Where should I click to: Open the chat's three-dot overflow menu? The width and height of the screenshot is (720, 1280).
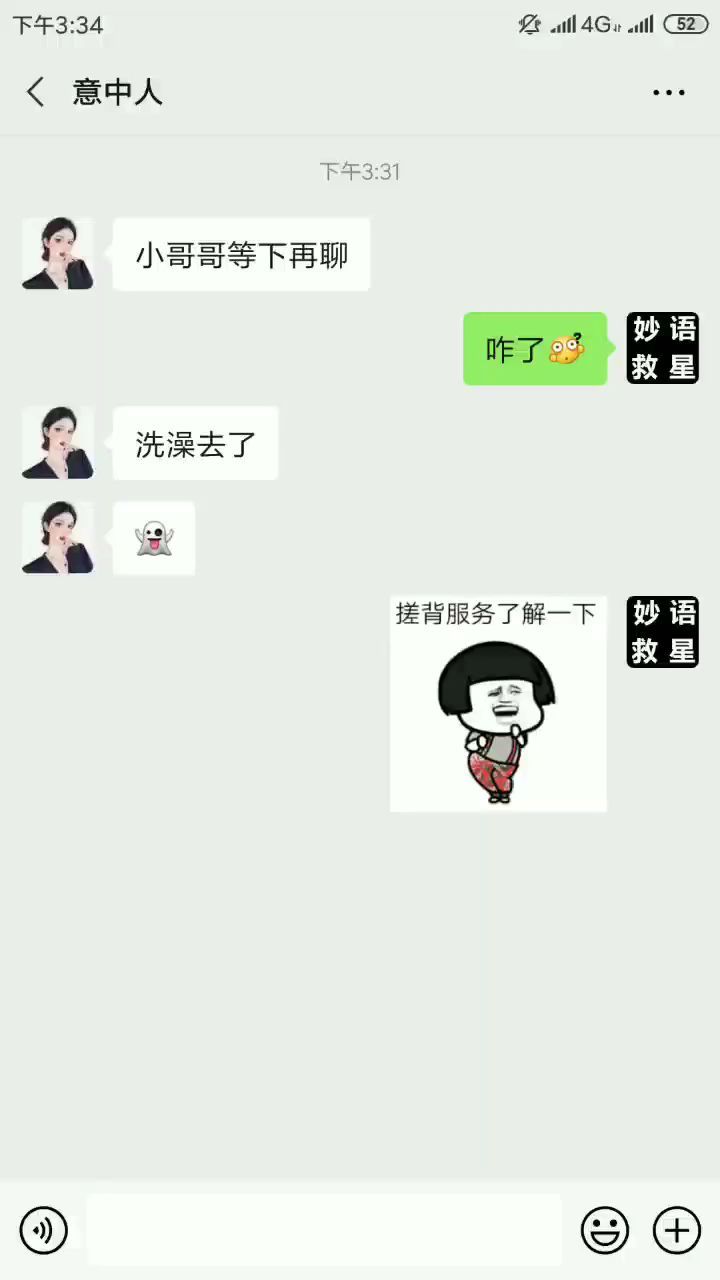(668, 92)
